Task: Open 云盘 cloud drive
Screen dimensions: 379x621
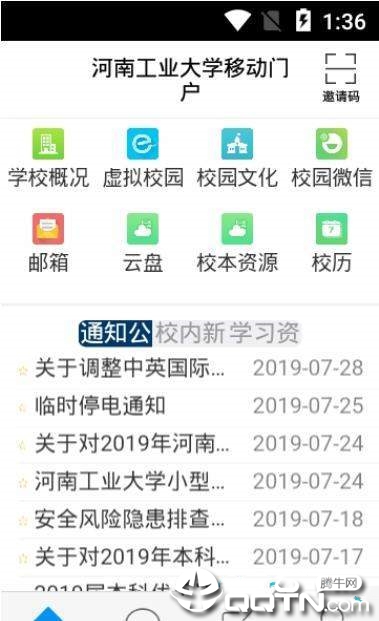Action: coord(143,243)
